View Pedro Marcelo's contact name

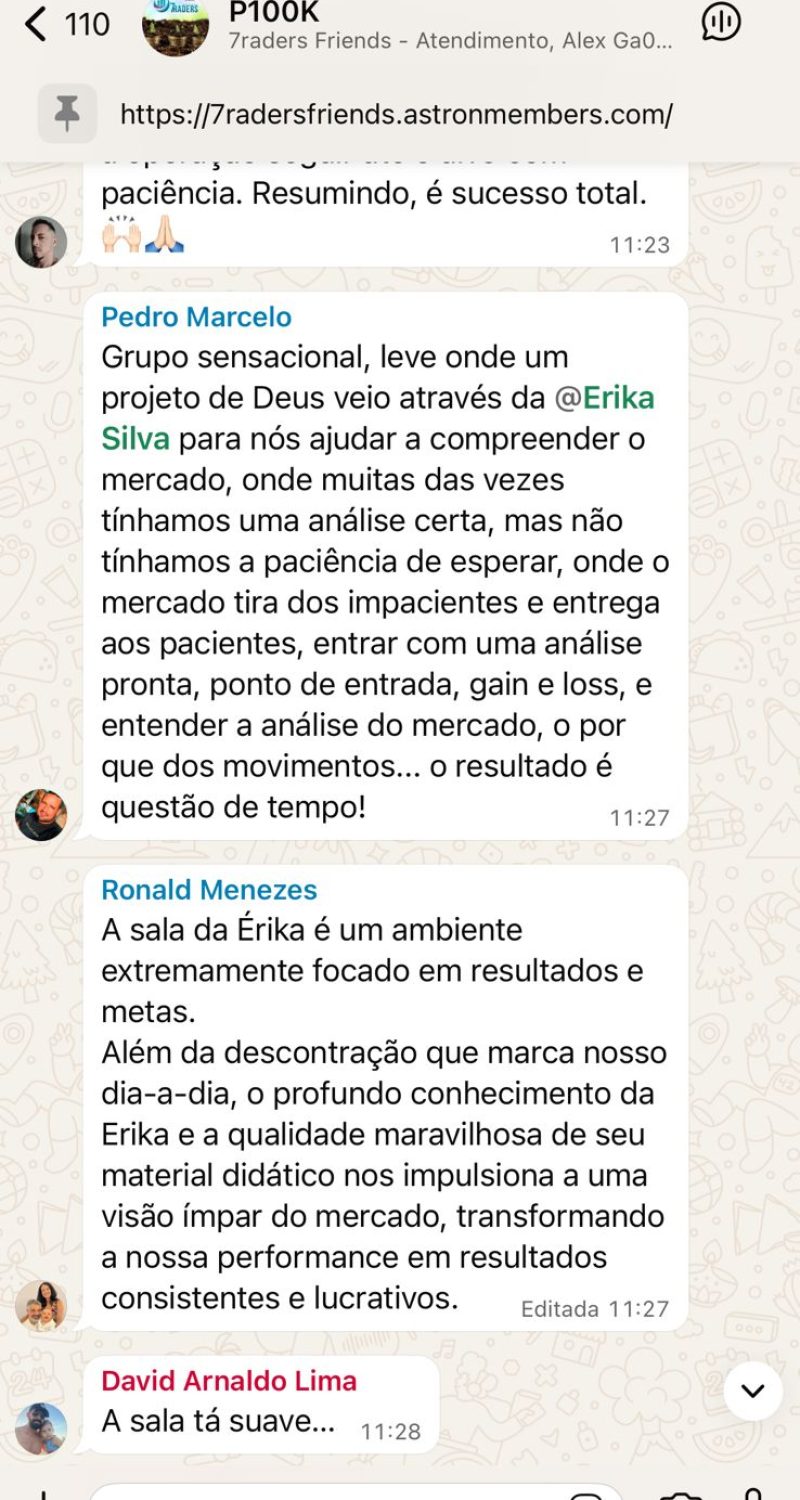pyautogui.click(x=197, y=317)
